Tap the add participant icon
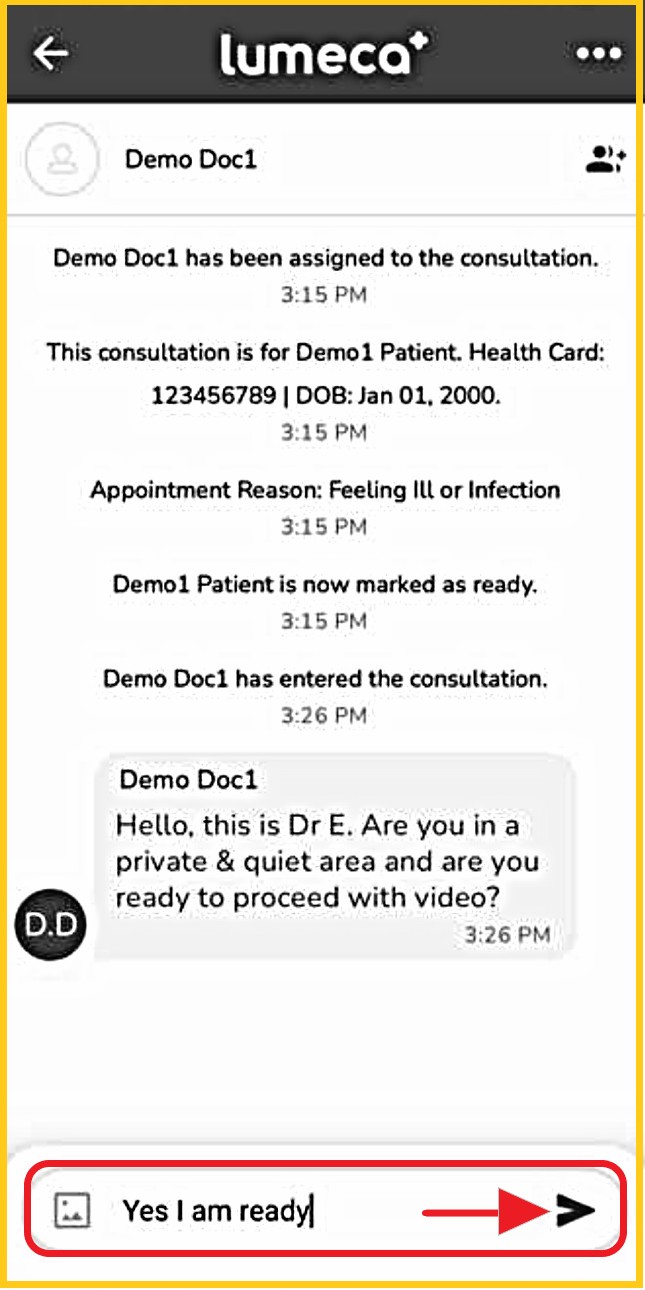This screenshot has width=645, height=1290. pos(605,160)
